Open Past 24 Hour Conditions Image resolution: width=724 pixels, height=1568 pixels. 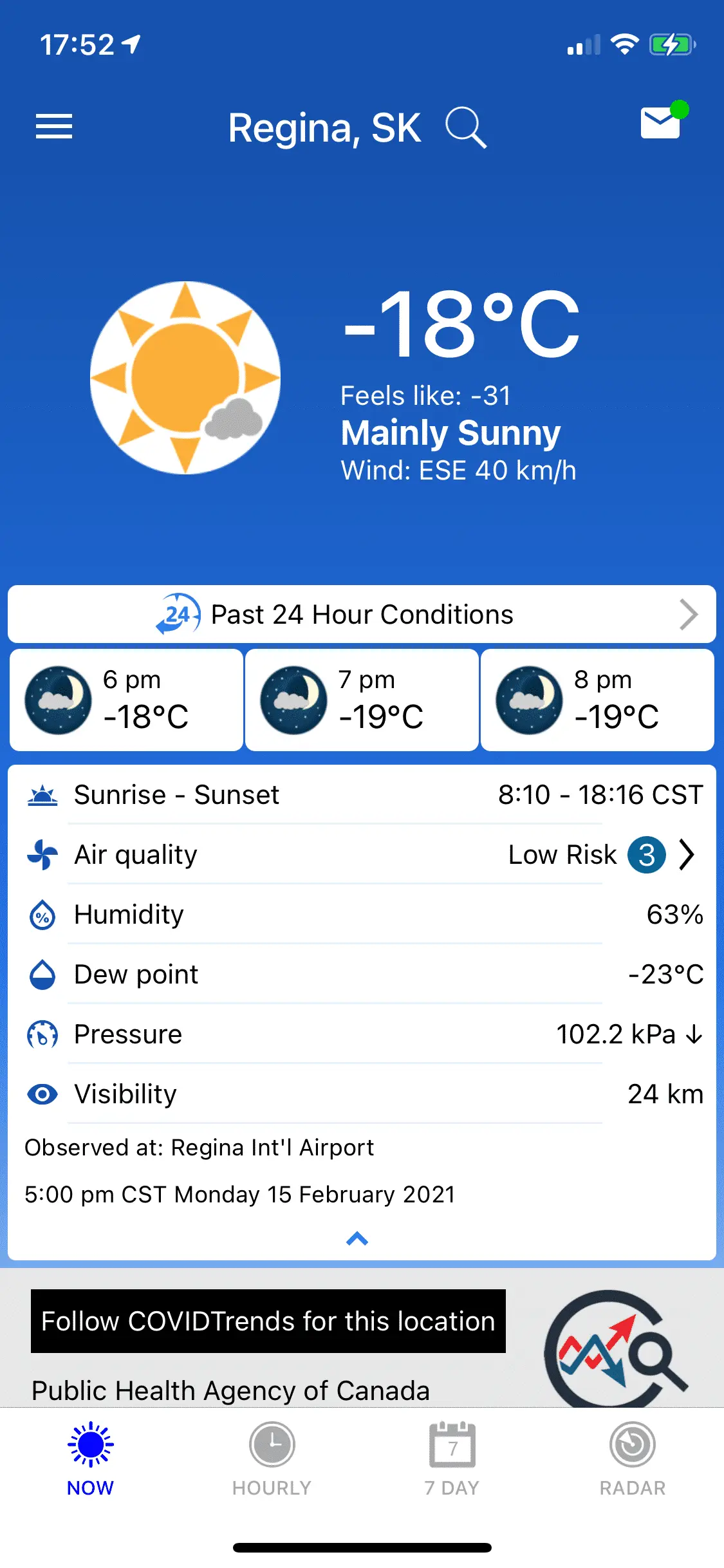tap(362, 614)
